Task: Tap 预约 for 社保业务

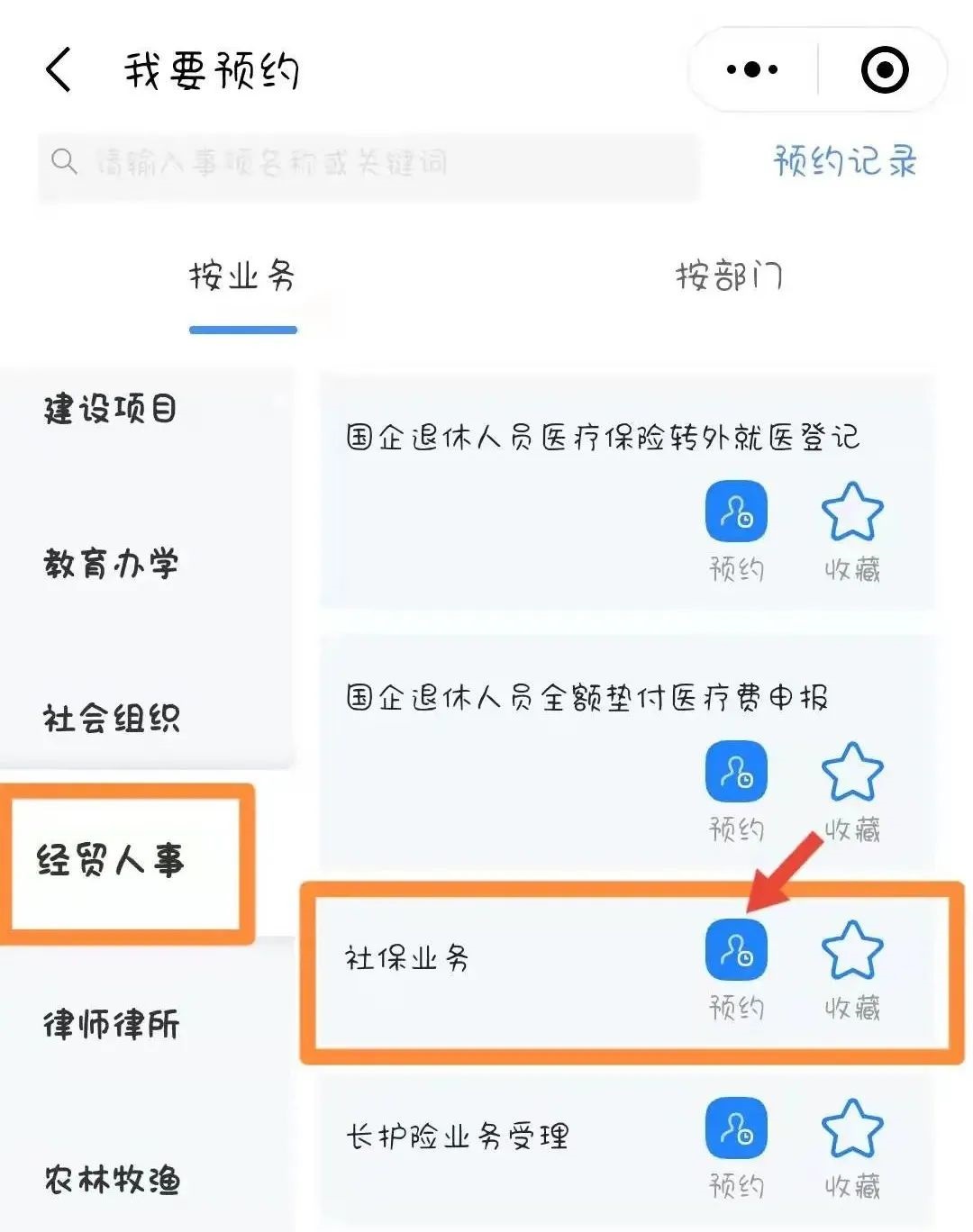Action: click(736, 951)
